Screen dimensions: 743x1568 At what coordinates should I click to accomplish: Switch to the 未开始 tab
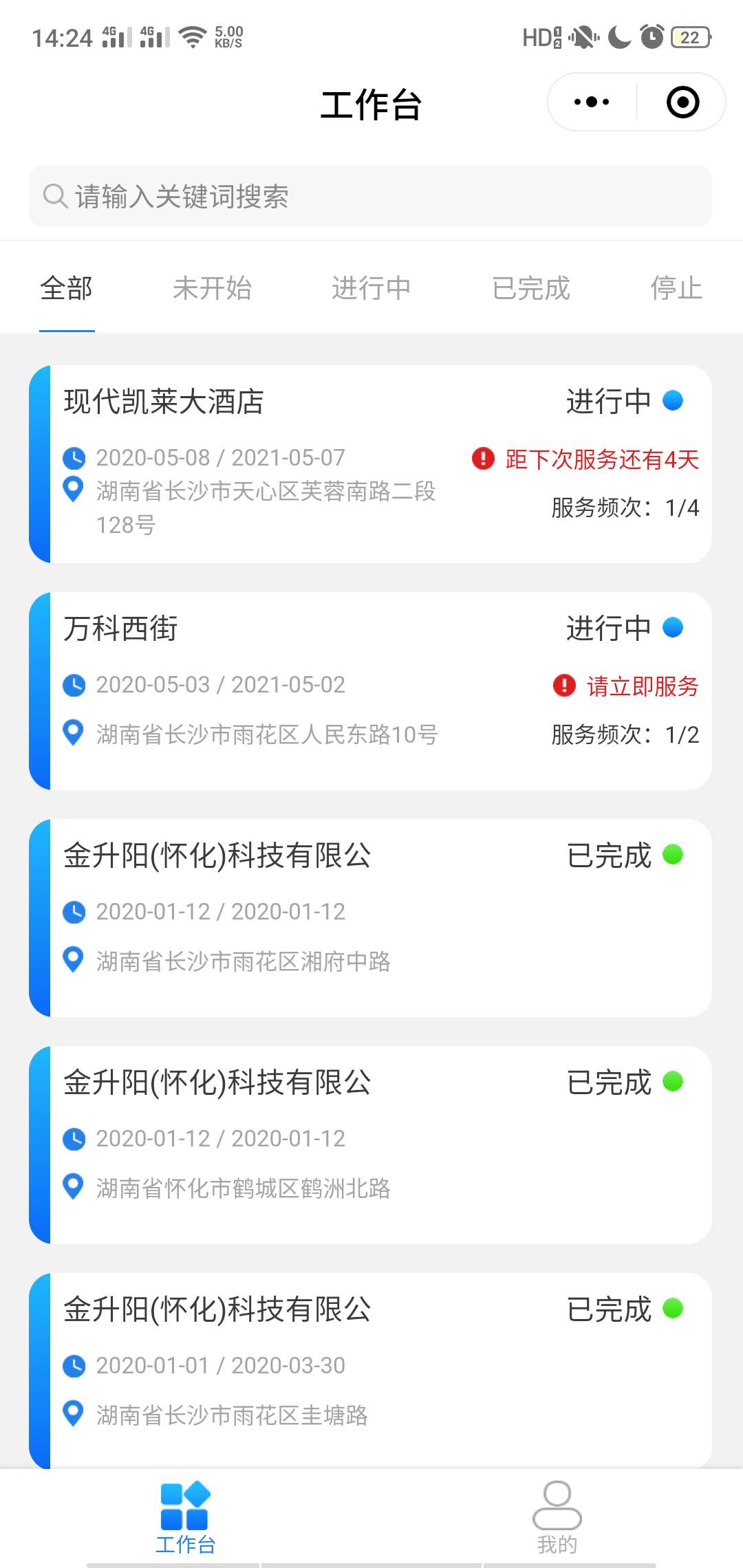pyautogui.click(x=212, y=288)
